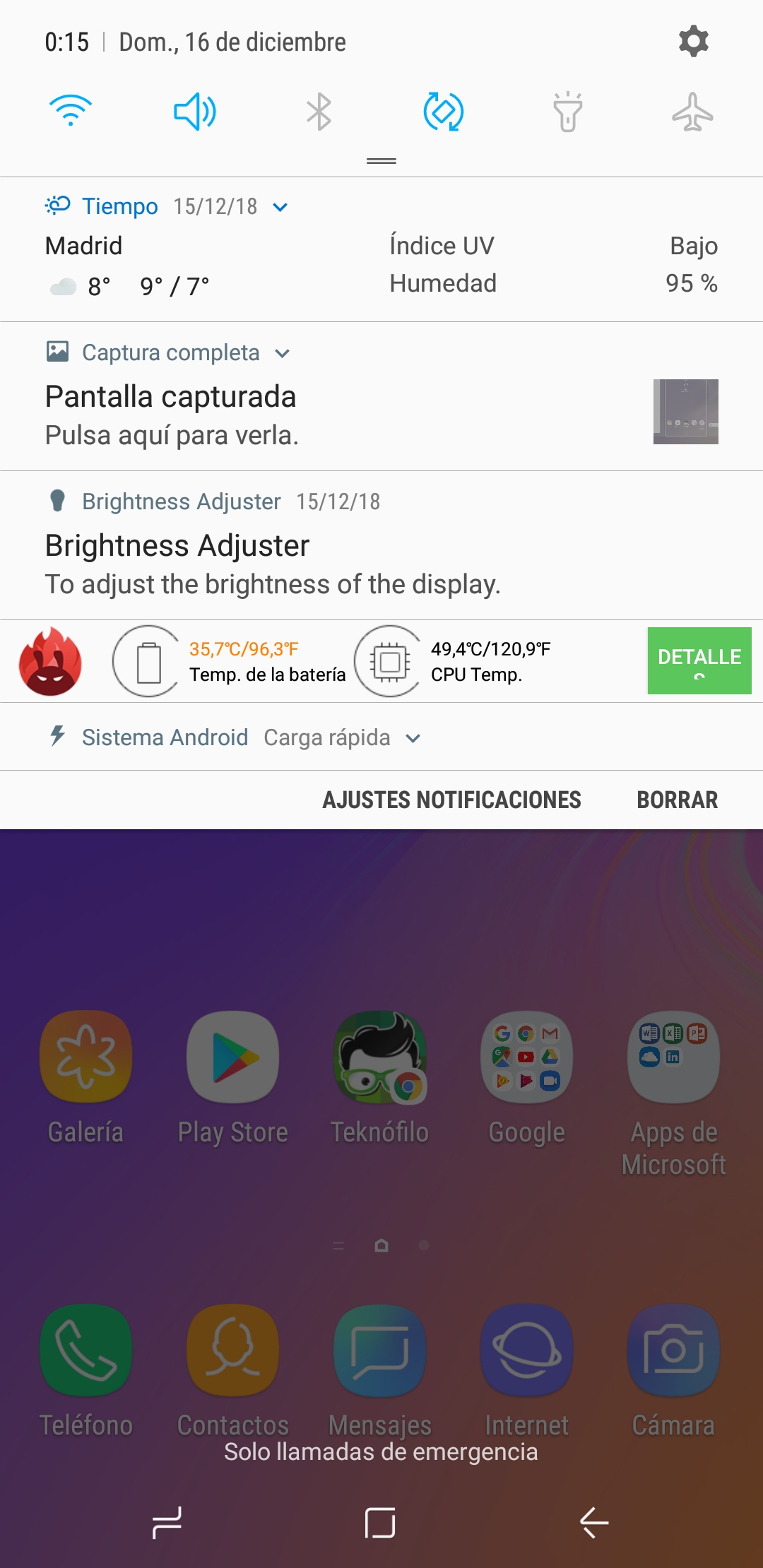Turn on the flashlight
The height and width of the screenshot is (1568, 763).
pyautogui.click(x=567, y=112)
